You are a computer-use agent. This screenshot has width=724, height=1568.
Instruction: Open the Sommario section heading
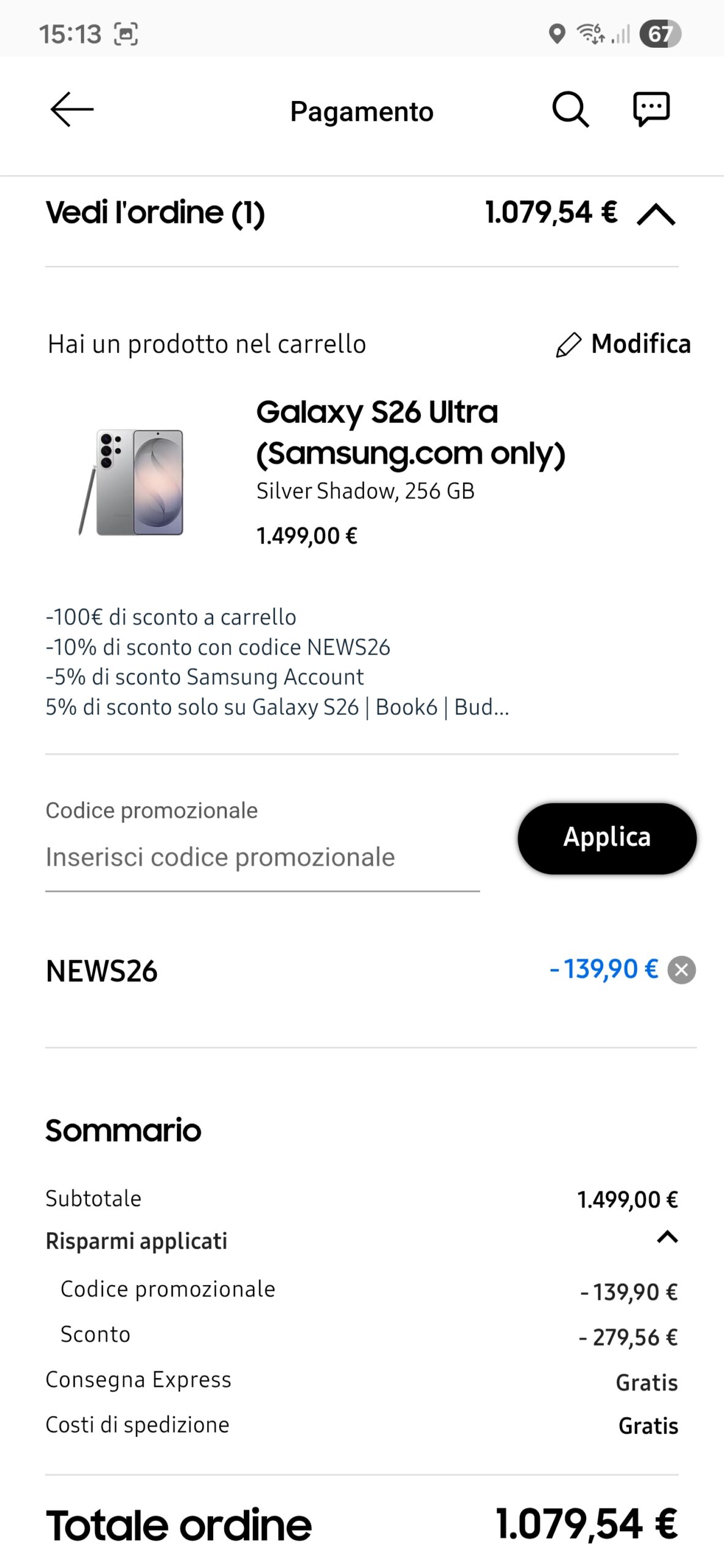click(x=122, y=1129)
